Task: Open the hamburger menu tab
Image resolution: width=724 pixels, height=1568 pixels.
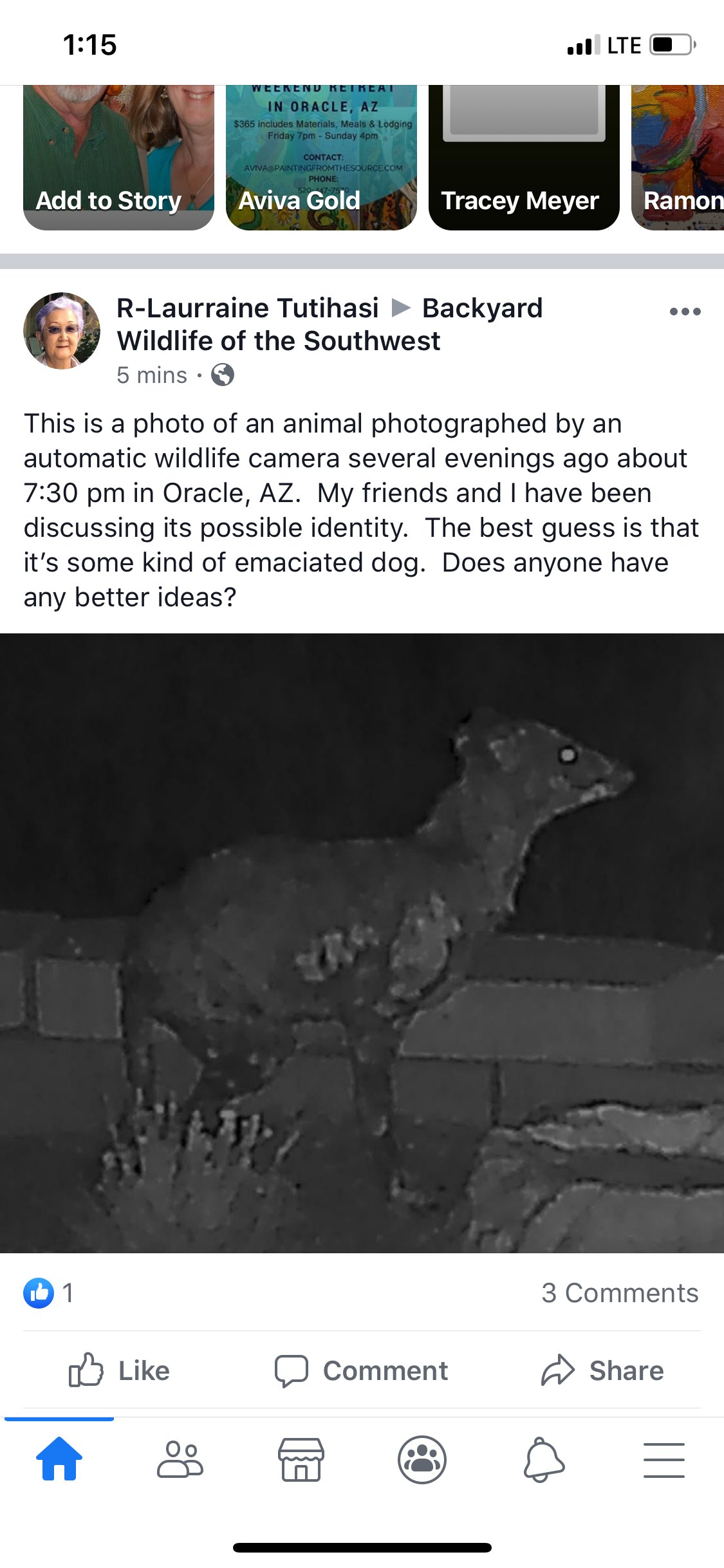Action: click(664, 1459)
